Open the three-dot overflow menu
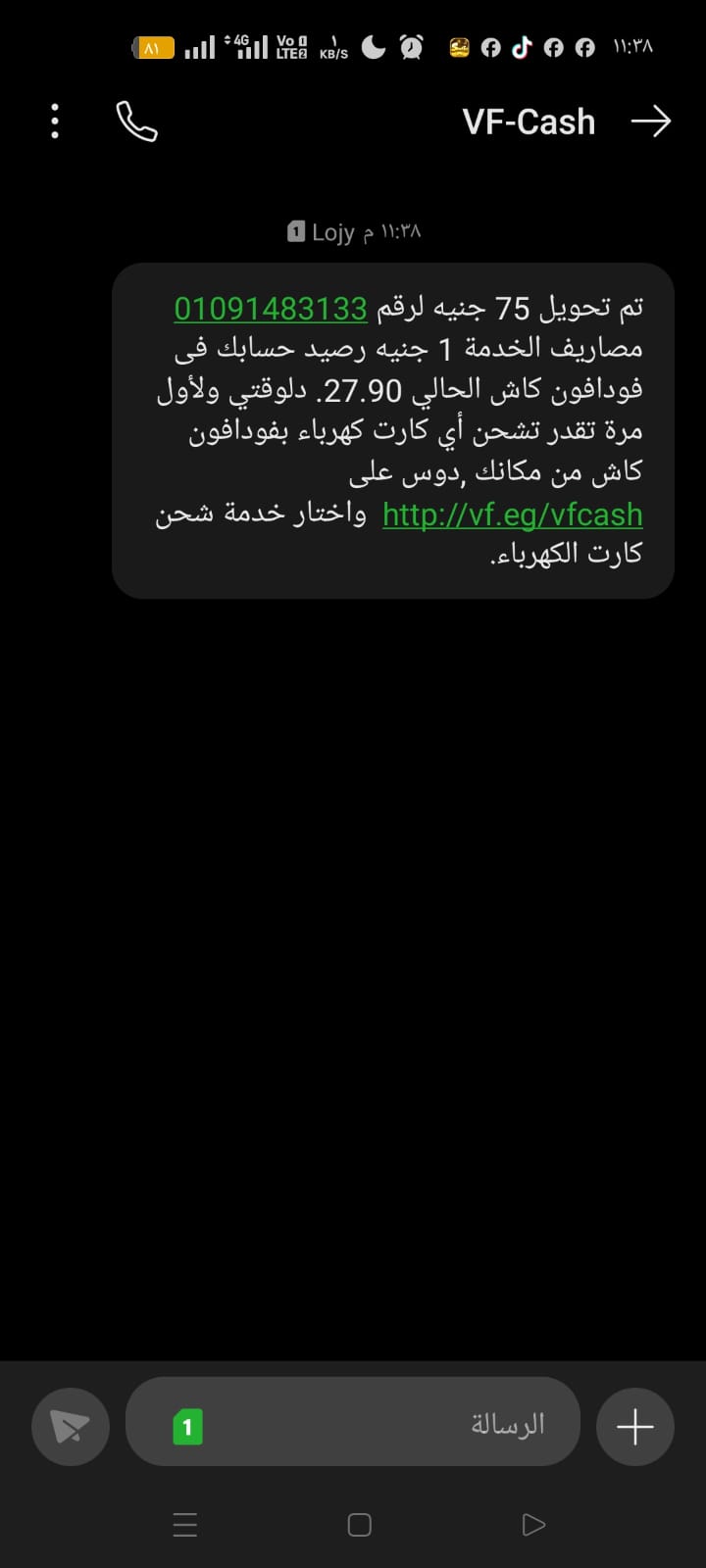Image resolution: width=706 pixels, height=1568 pixels. (55, 122)
